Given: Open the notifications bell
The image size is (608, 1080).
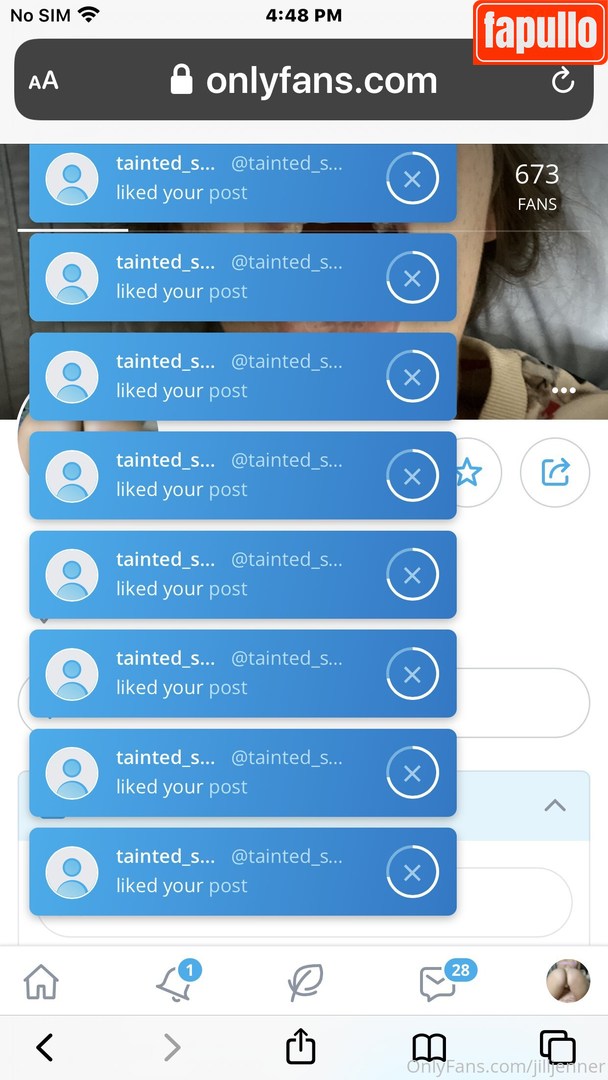Looking at the screenshot, I should click(175, 983).
